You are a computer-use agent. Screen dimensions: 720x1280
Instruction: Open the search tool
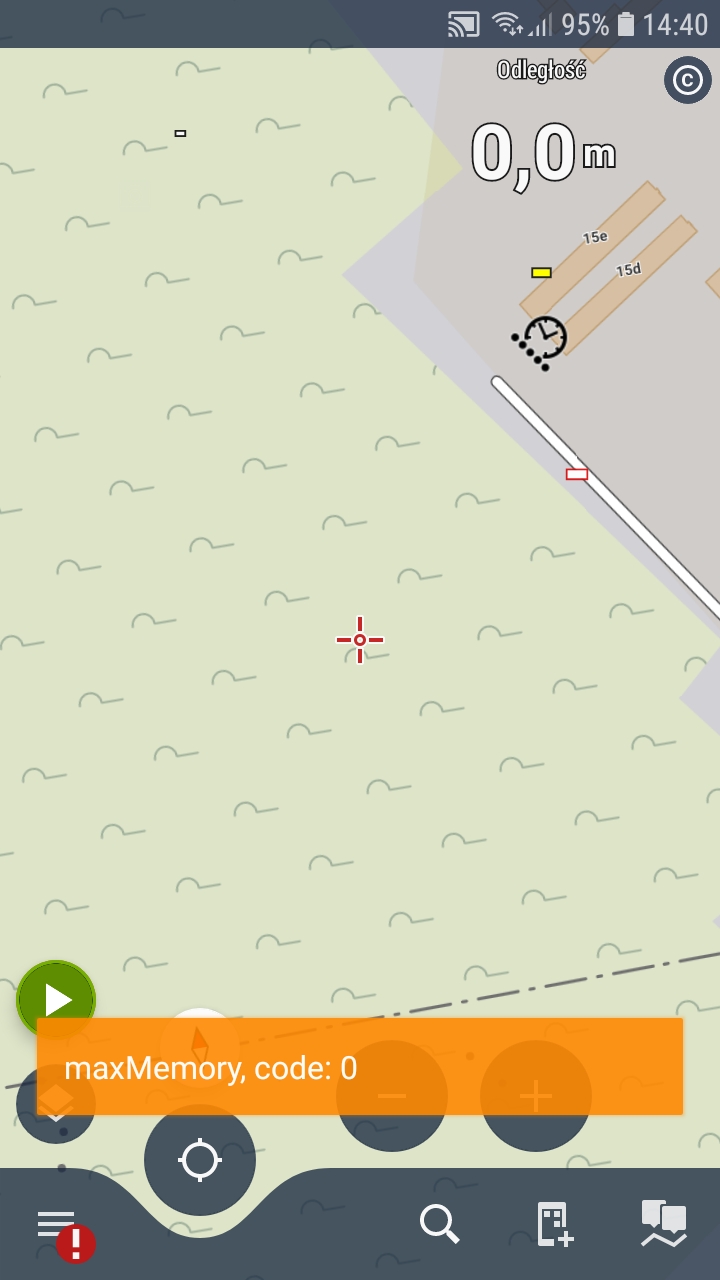tap(439, 1223)
